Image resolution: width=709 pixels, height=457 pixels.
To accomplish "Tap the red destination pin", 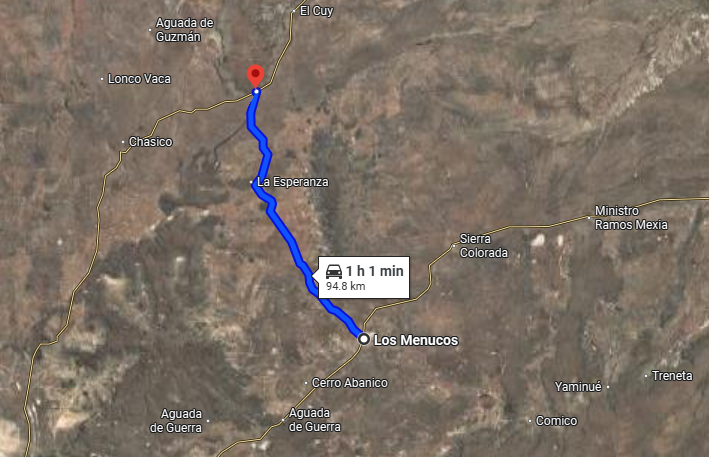I will (255, 76).
